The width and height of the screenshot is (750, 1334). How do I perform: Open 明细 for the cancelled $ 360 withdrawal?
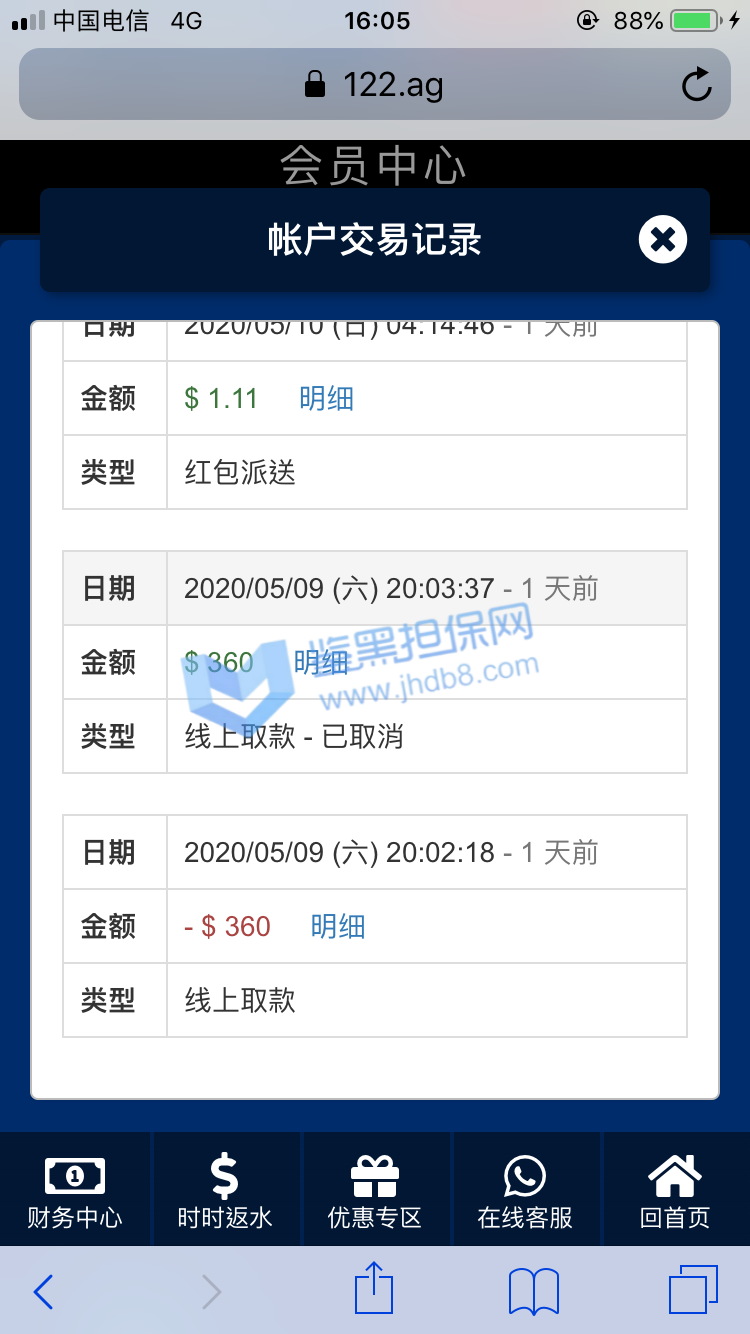321,662
